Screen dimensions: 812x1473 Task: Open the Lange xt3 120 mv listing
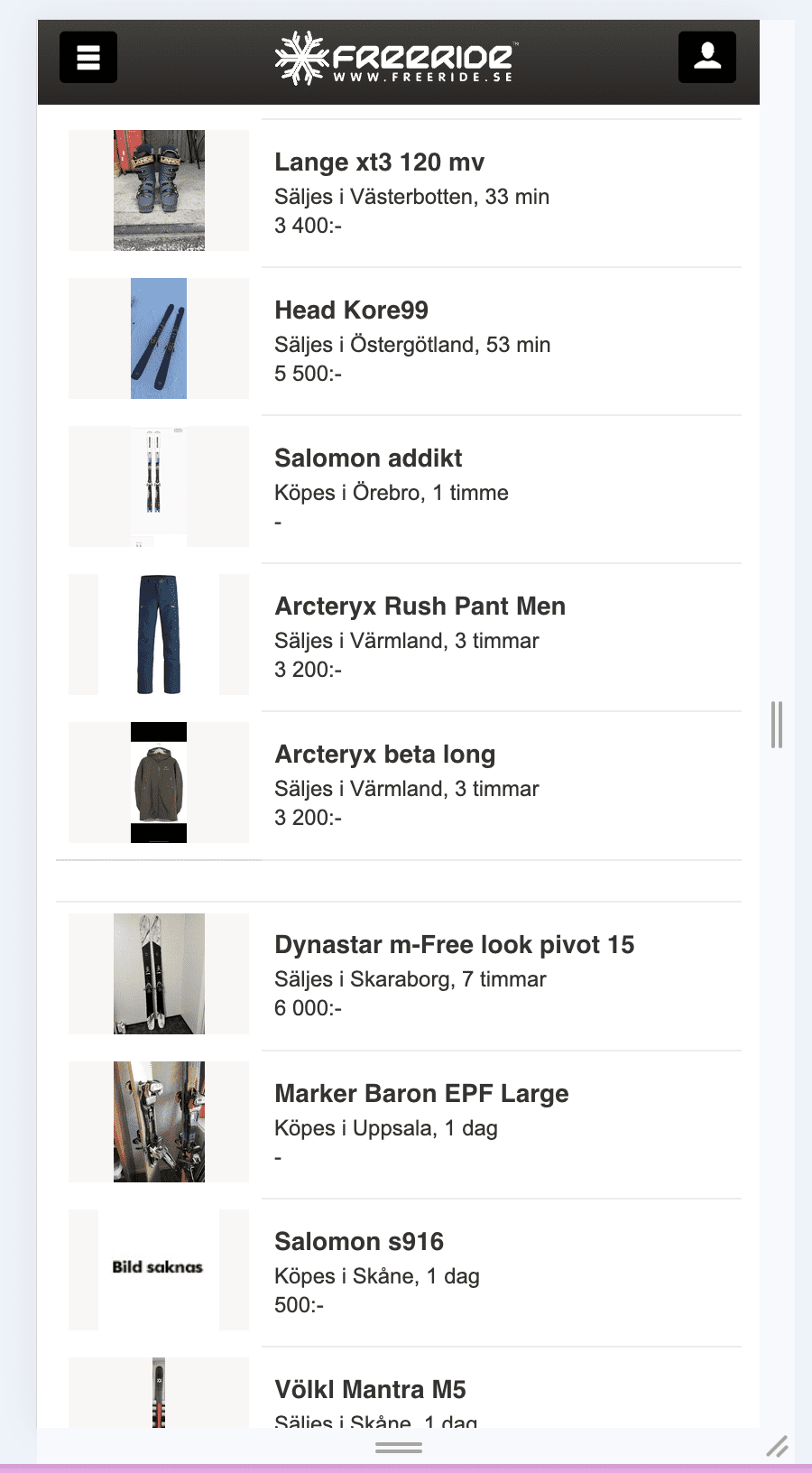[x=379, y=162]
